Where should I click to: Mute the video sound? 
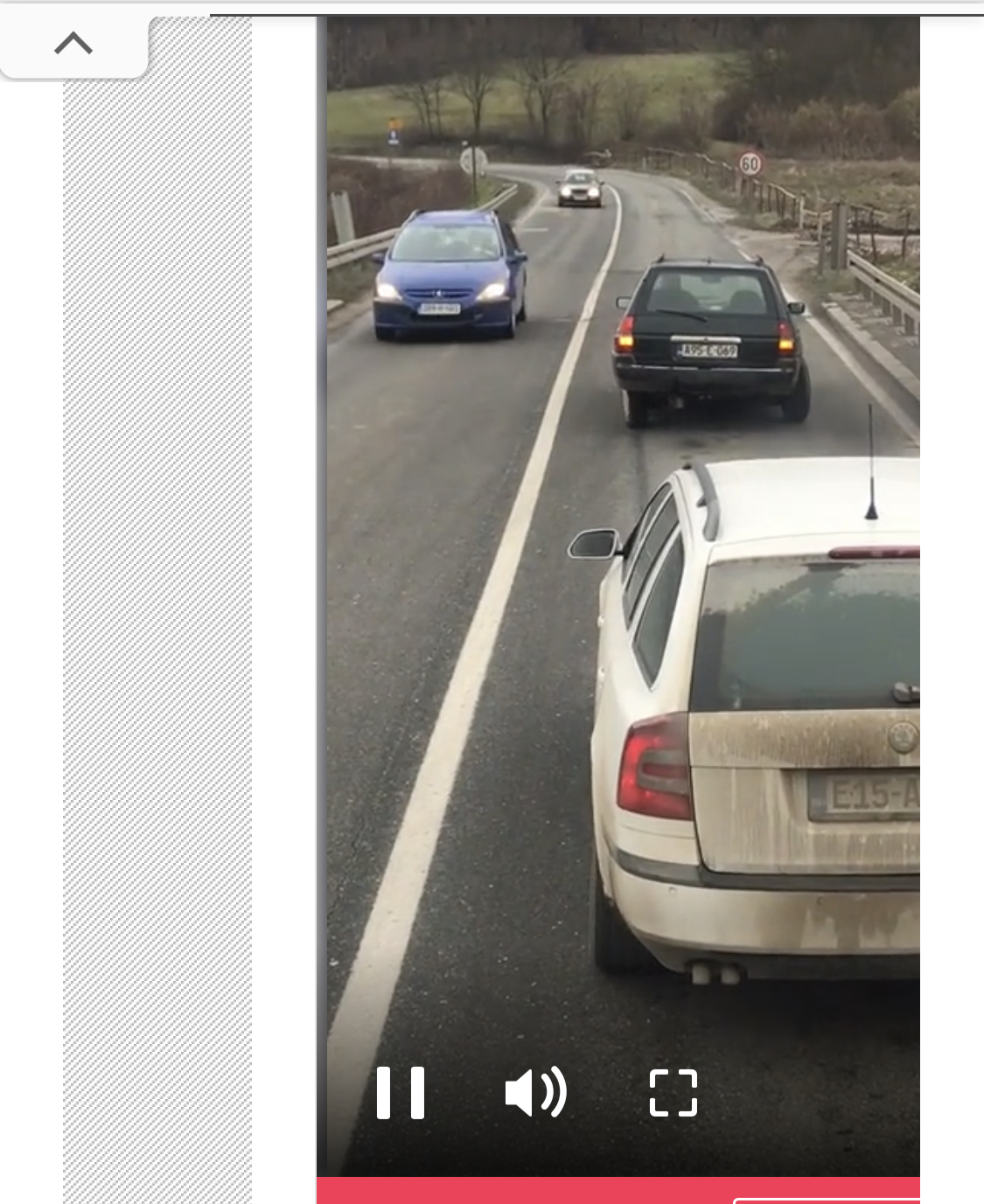pyautogui.click(x=535, y=1093)
